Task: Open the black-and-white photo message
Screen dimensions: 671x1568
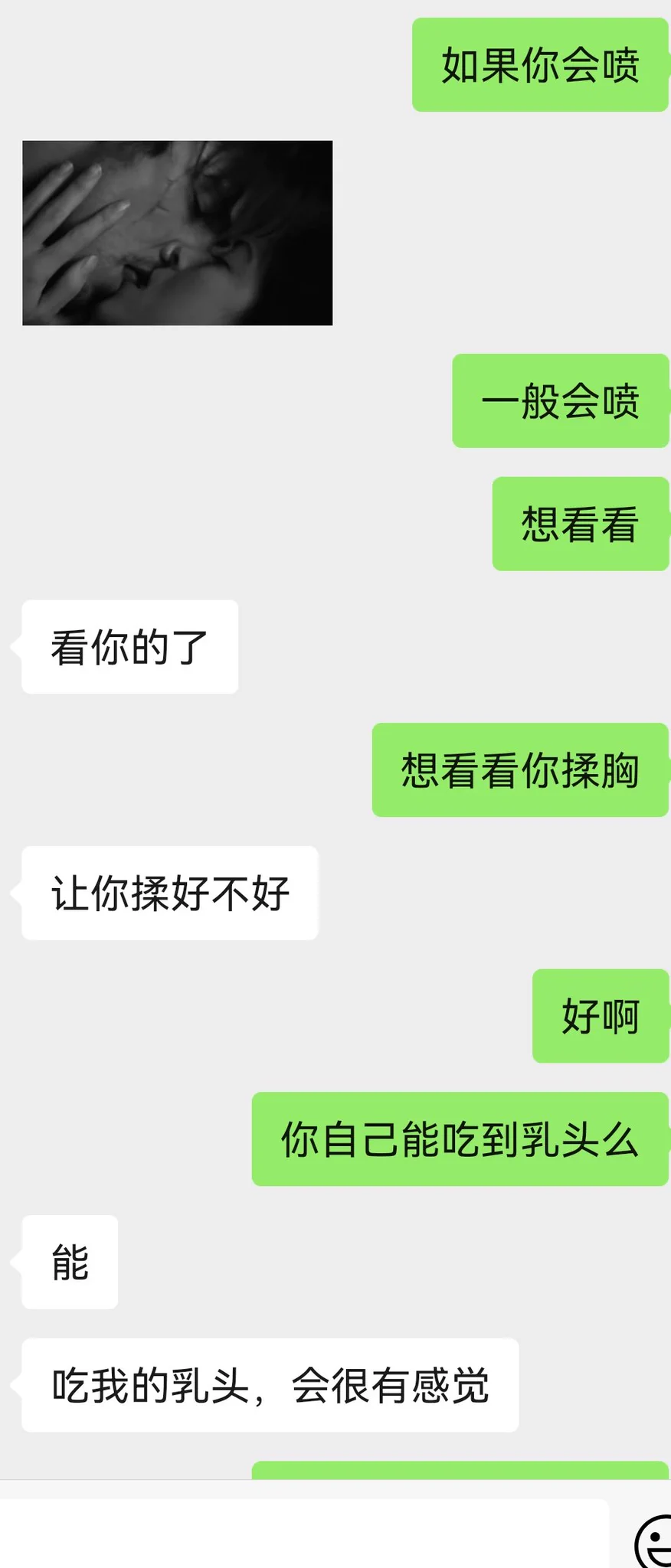Action: 177,233
